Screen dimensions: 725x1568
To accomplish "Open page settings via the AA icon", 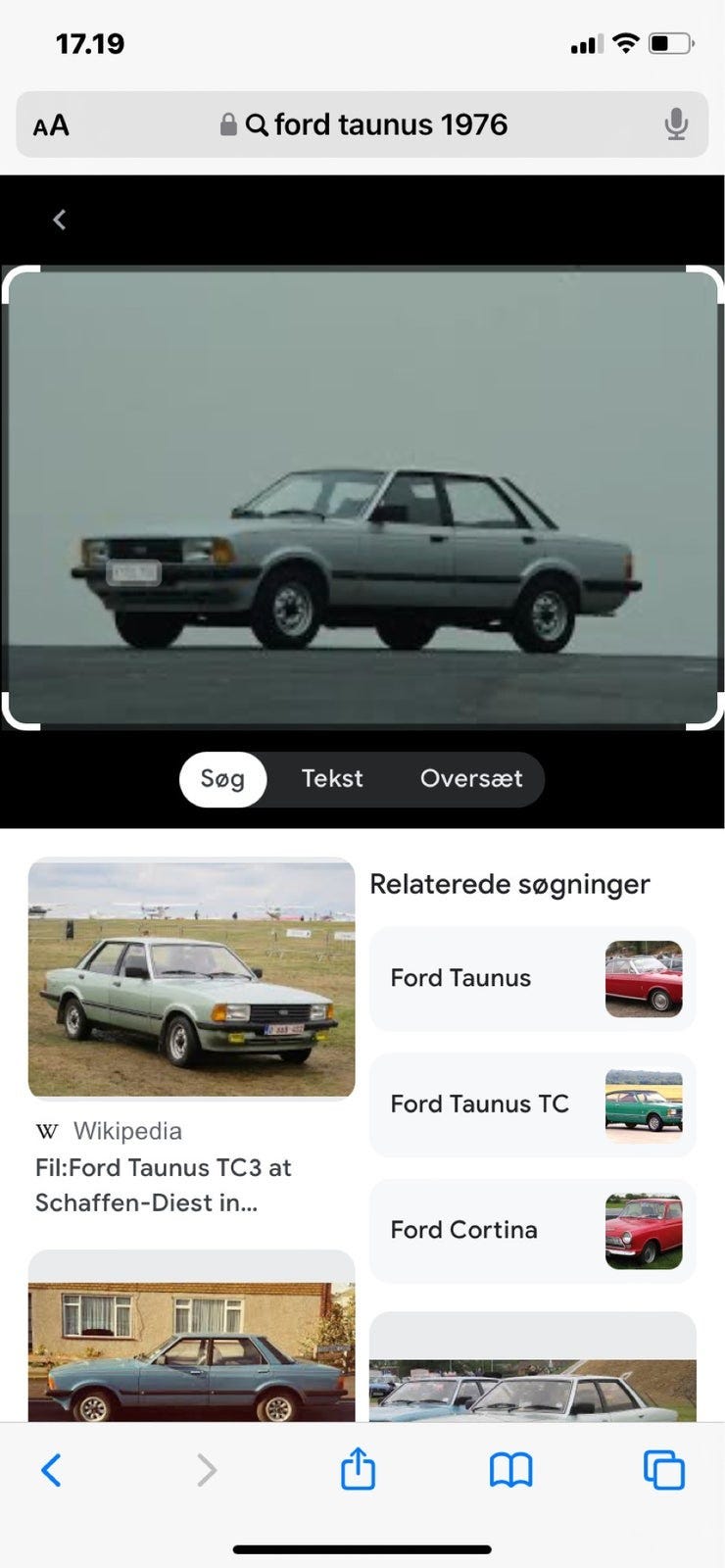I will pyautogui.click(x=50, y=124).
